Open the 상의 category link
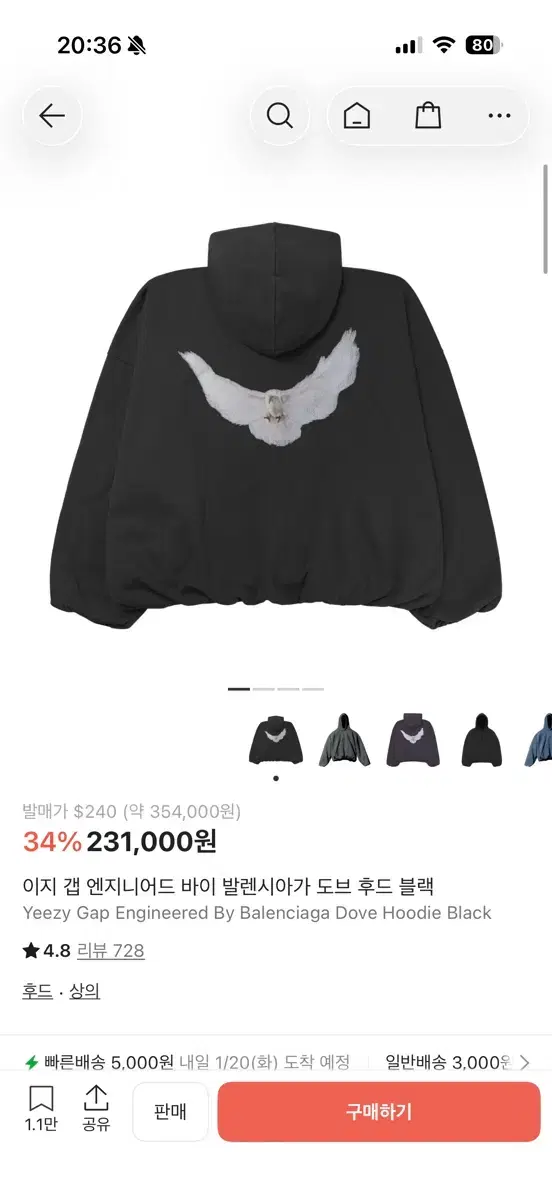552x1200 pixels. pos(84,992)
